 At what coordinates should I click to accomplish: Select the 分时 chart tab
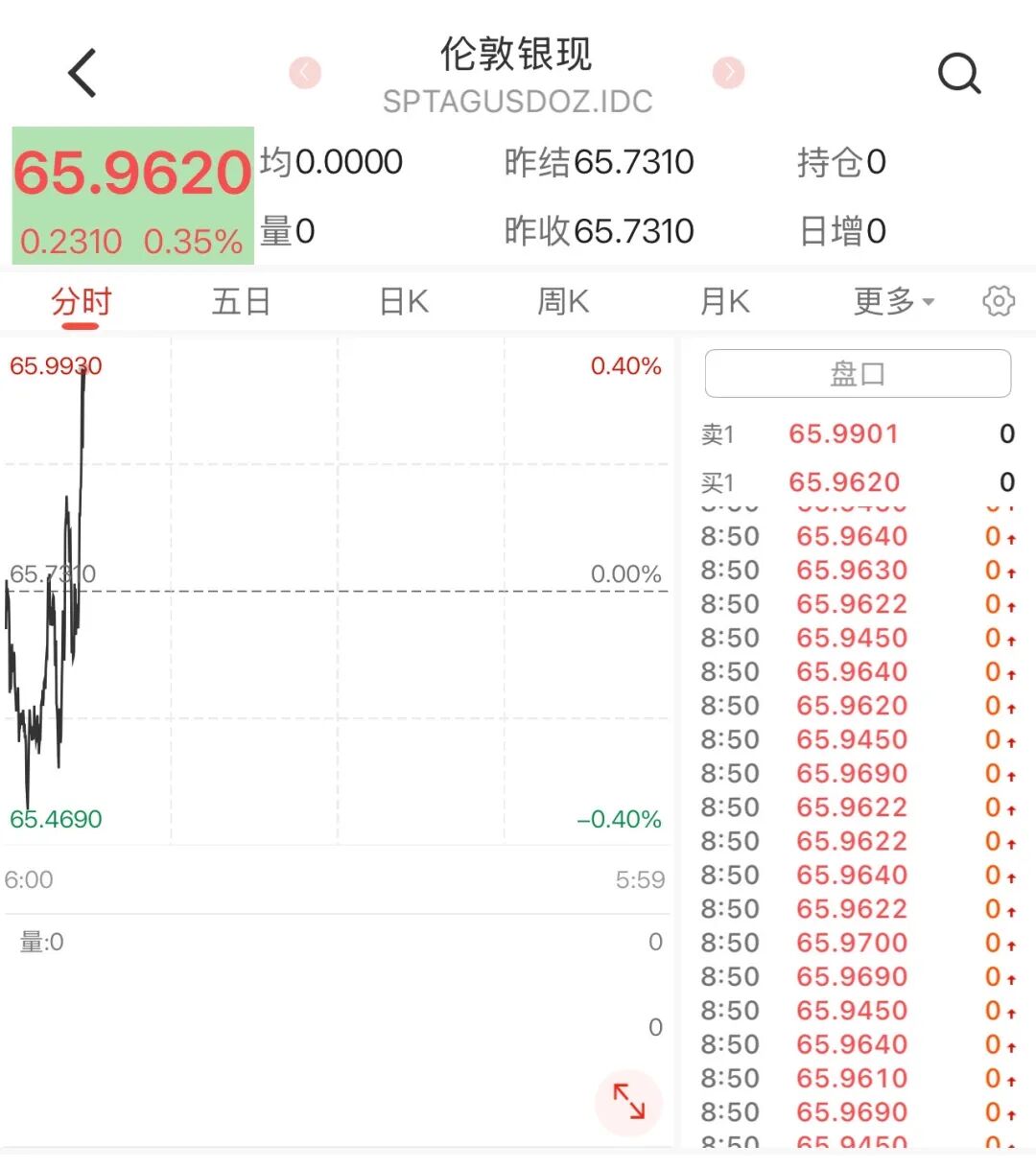pyautogui.click(x=82, y=302)
